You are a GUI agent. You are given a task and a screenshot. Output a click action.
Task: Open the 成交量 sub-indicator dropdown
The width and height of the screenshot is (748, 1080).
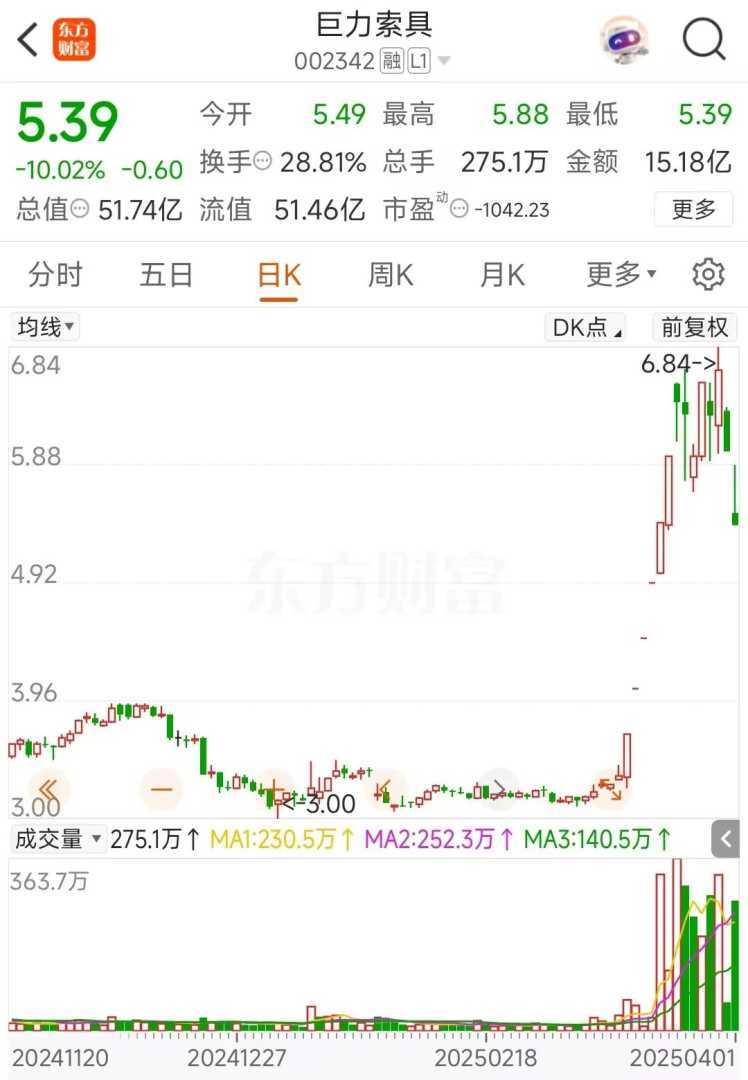(58, 839)
